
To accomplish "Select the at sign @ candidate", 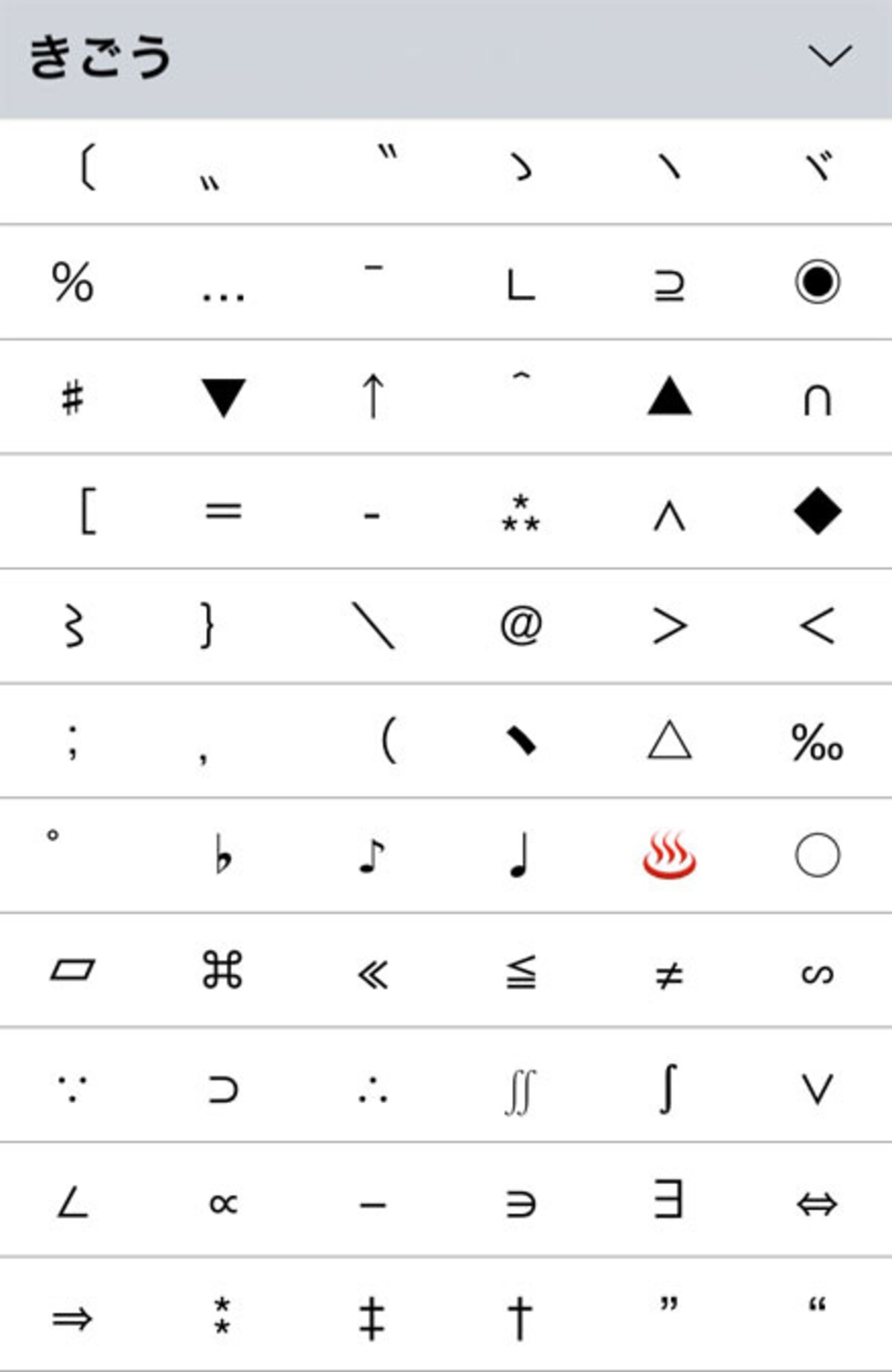I will (521, 626).
